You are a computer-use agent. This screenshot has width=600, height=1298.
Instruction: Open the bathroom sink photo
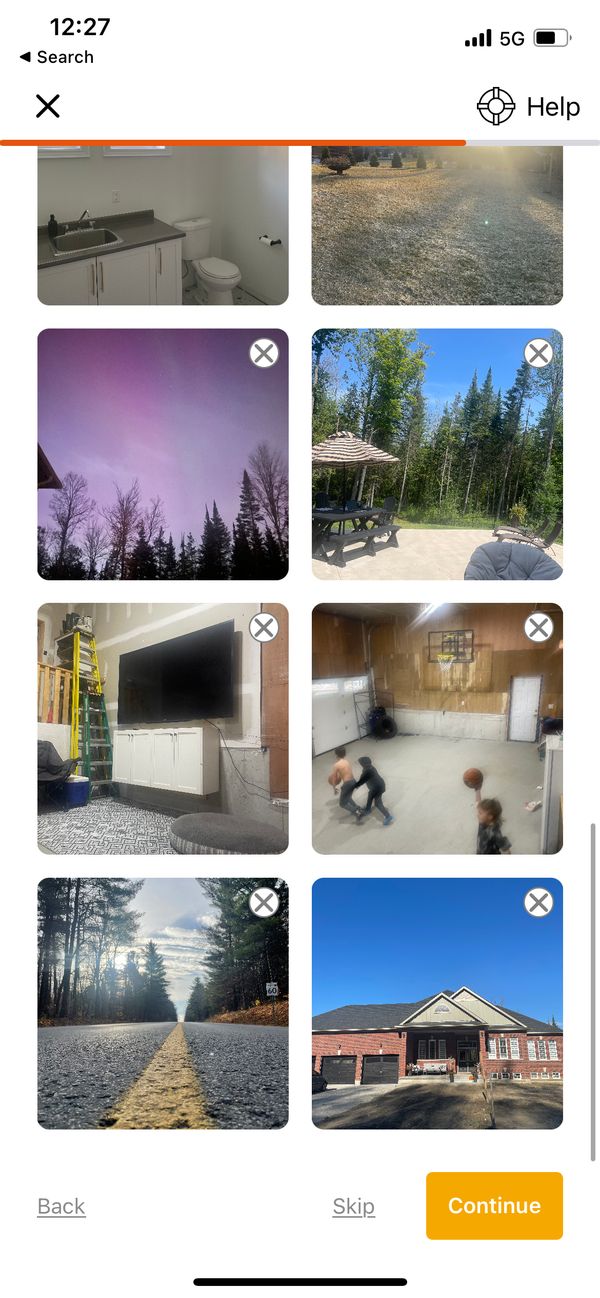coord(163,226)
